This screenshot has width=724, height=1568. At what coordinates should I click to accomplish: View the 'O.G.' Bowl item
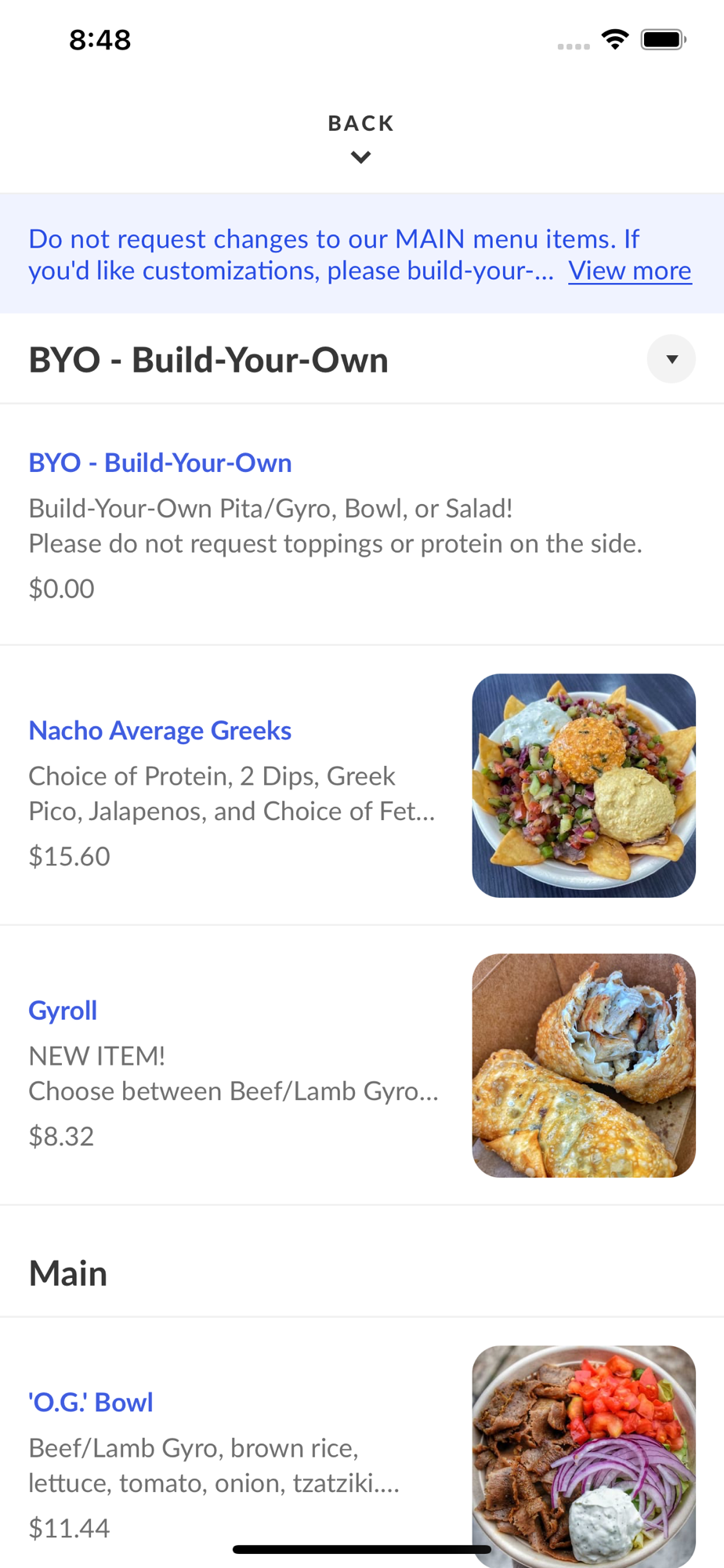click(x=91, y=1403)
